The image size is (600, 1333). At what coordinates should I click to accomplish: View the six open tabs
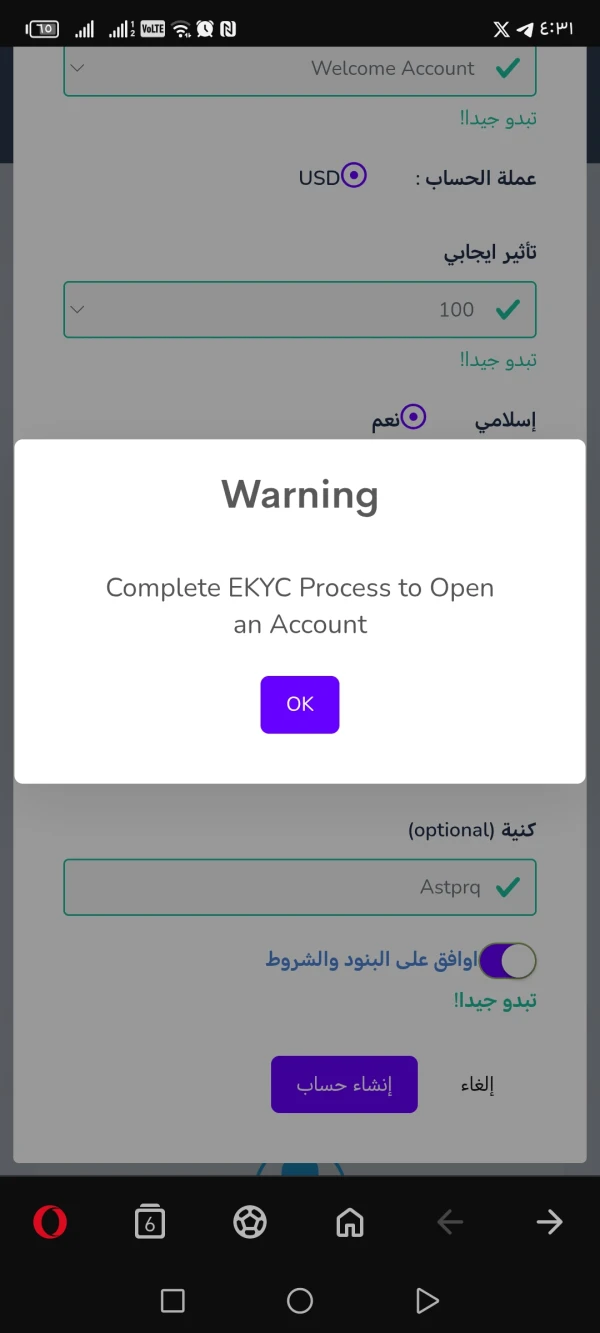[150, 1222]
